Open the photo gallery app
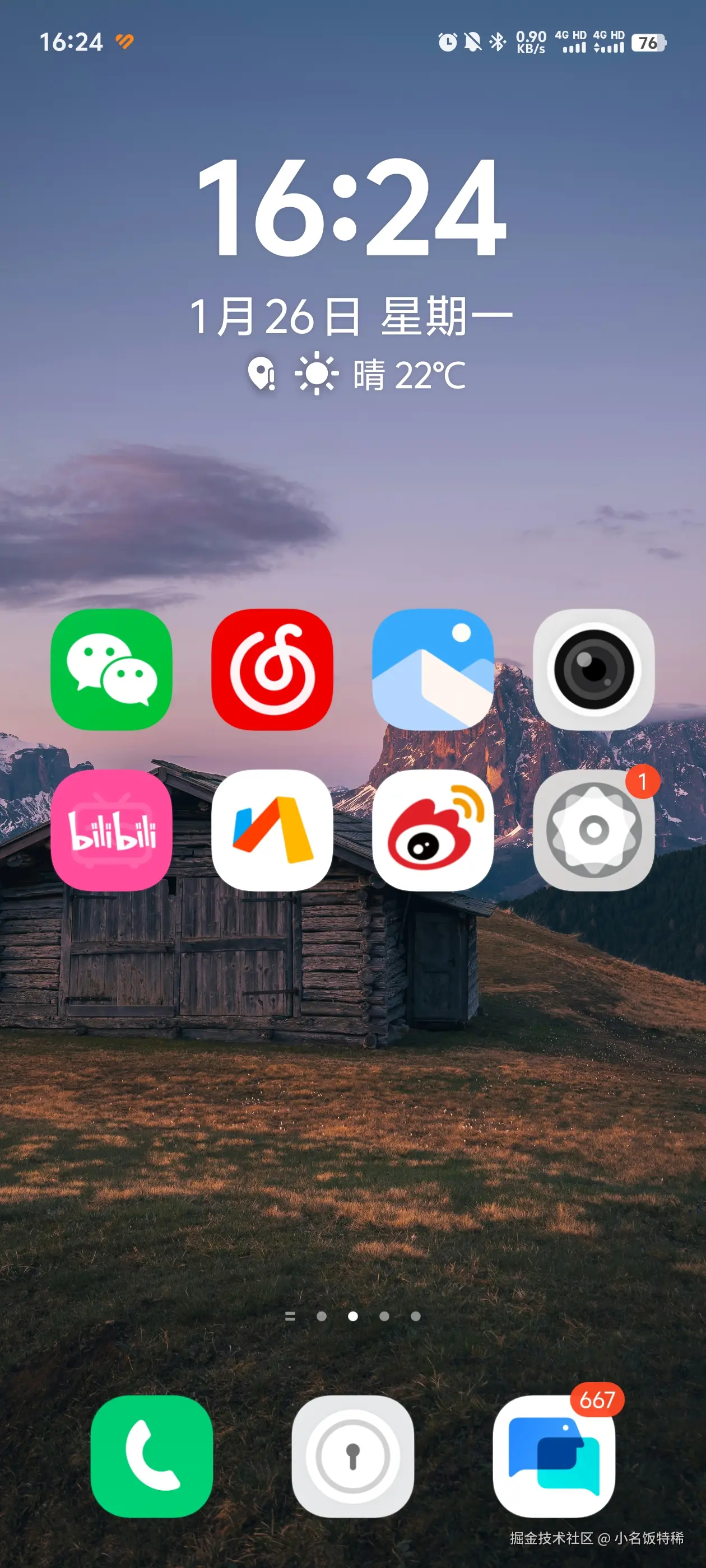This screenshot has height=1568, width=706. pos(433,669)
